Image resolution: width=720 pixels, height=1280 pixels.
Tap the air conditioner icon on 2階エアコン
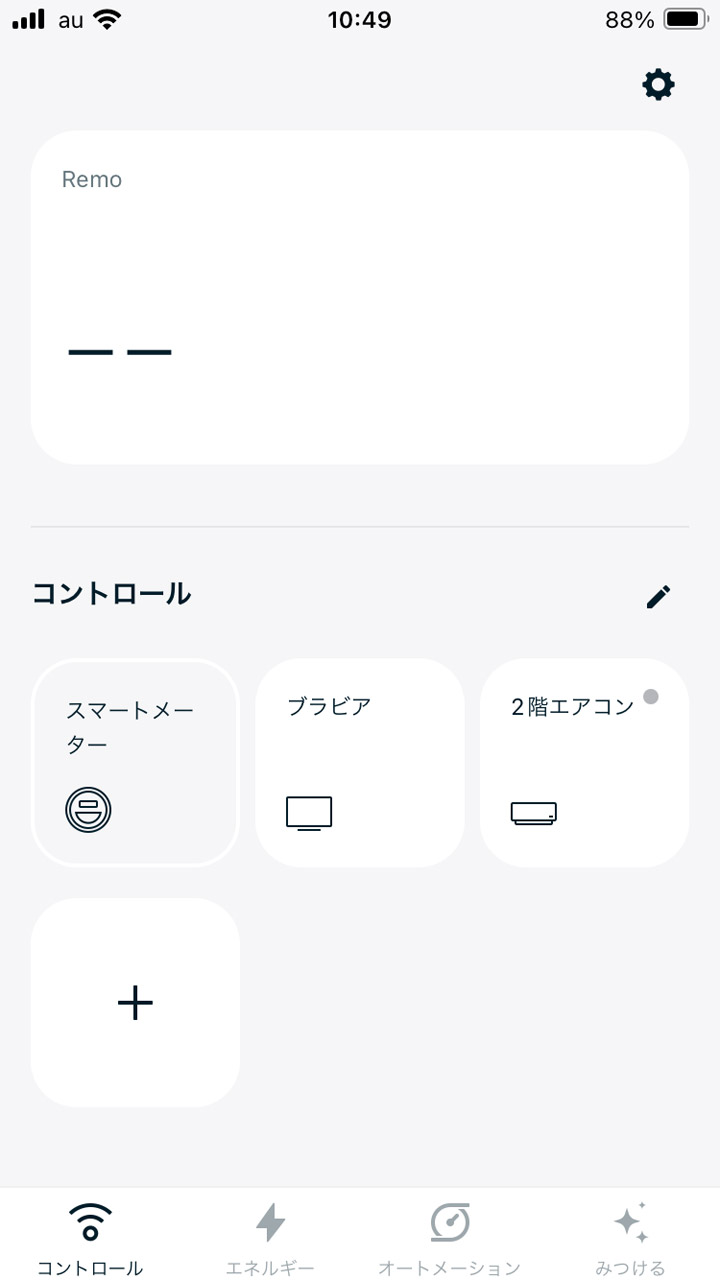point(533,811)
